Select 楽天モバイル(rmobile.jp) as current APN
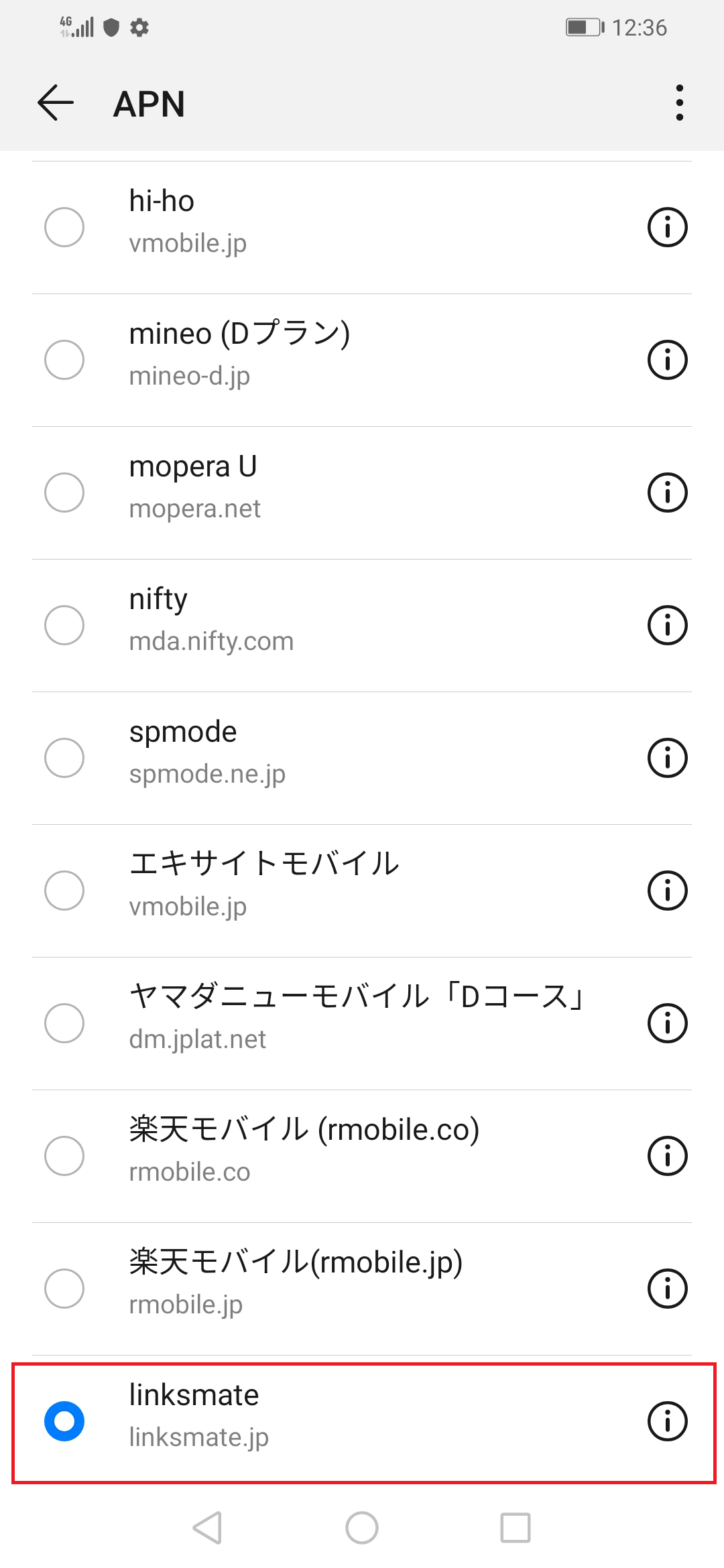724x1568 pixels. click(64, 1288)
